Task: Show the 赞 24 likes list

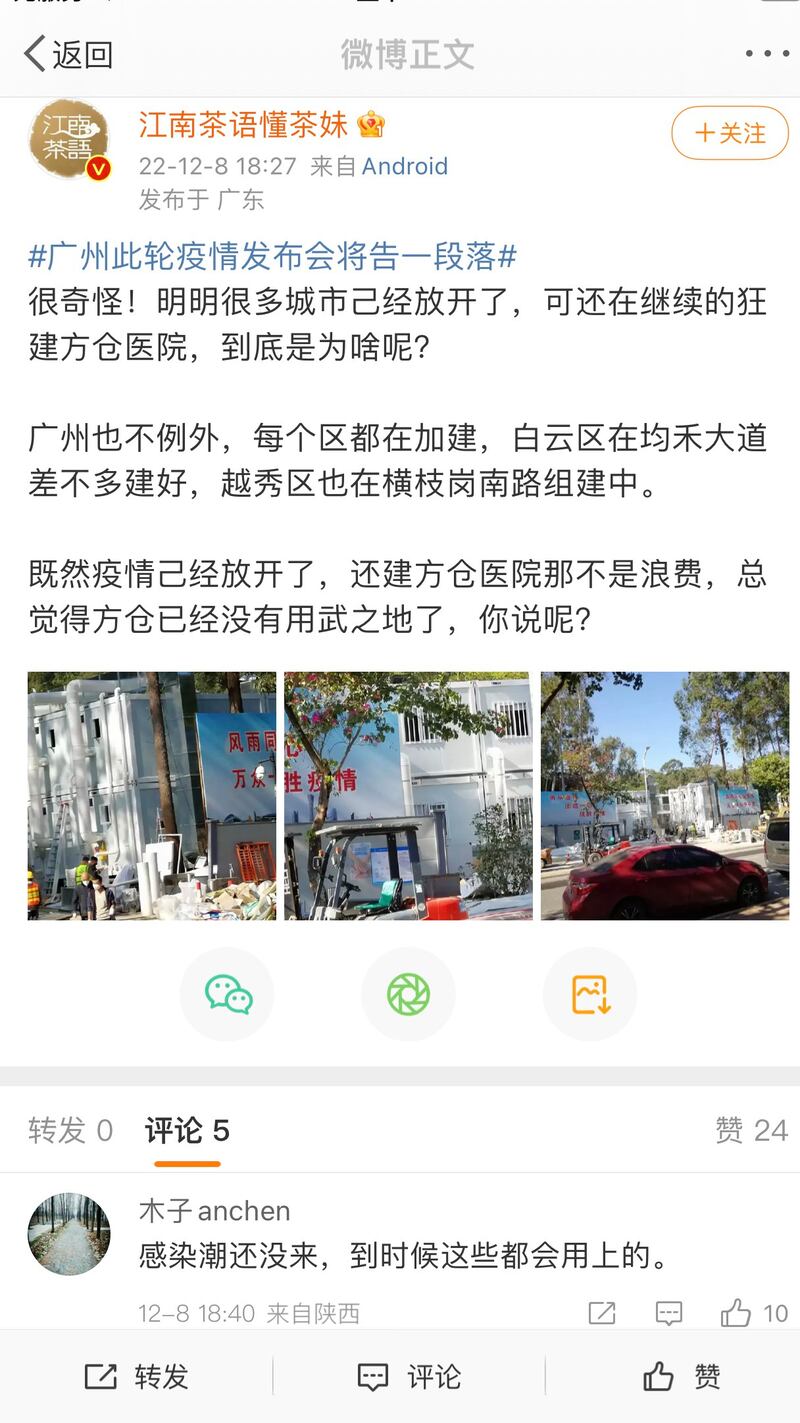Action: [751, 1131]
